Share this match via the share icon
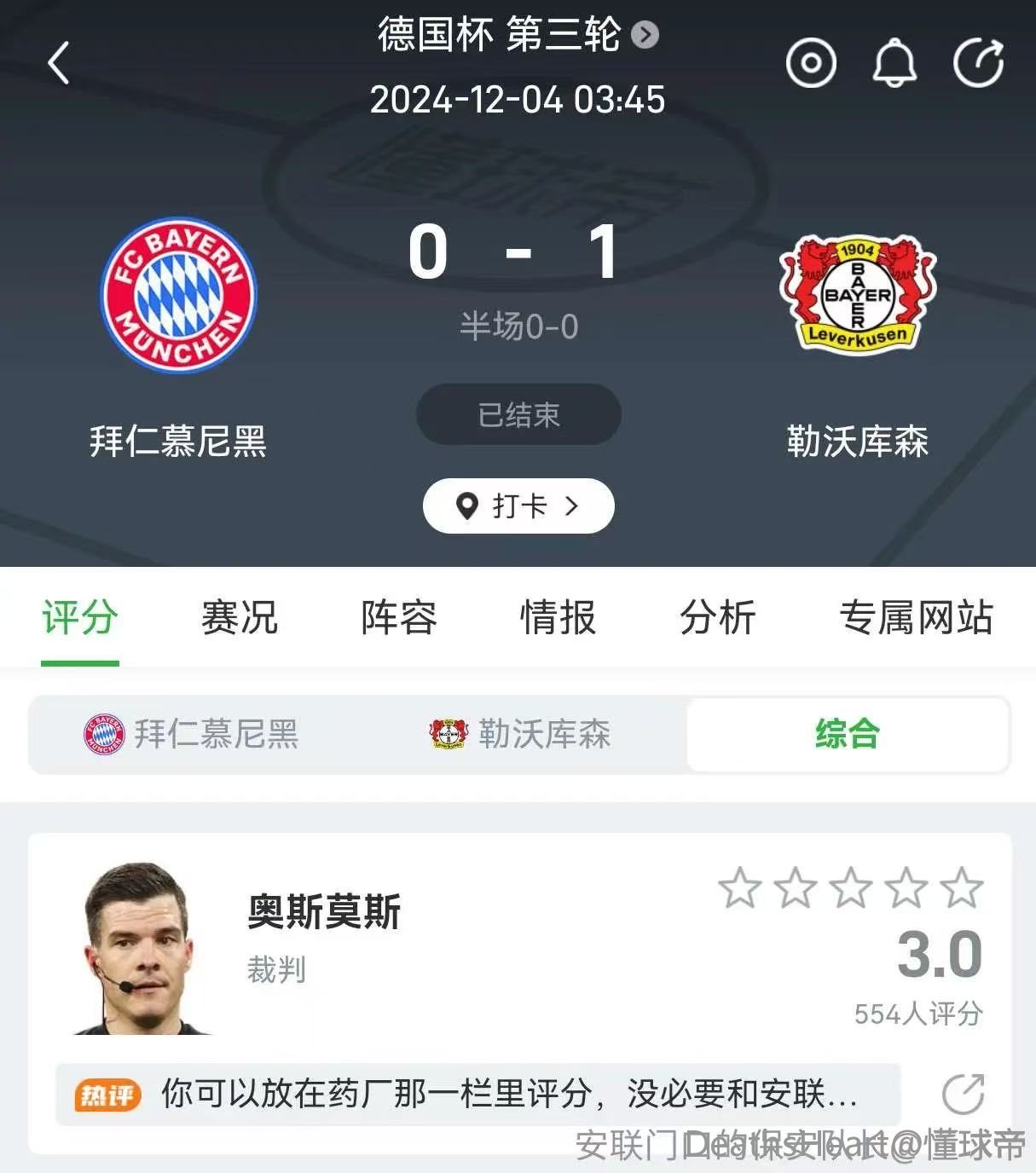The width and height of the screenshot is (1036, 1173). (x=978, y=63)
